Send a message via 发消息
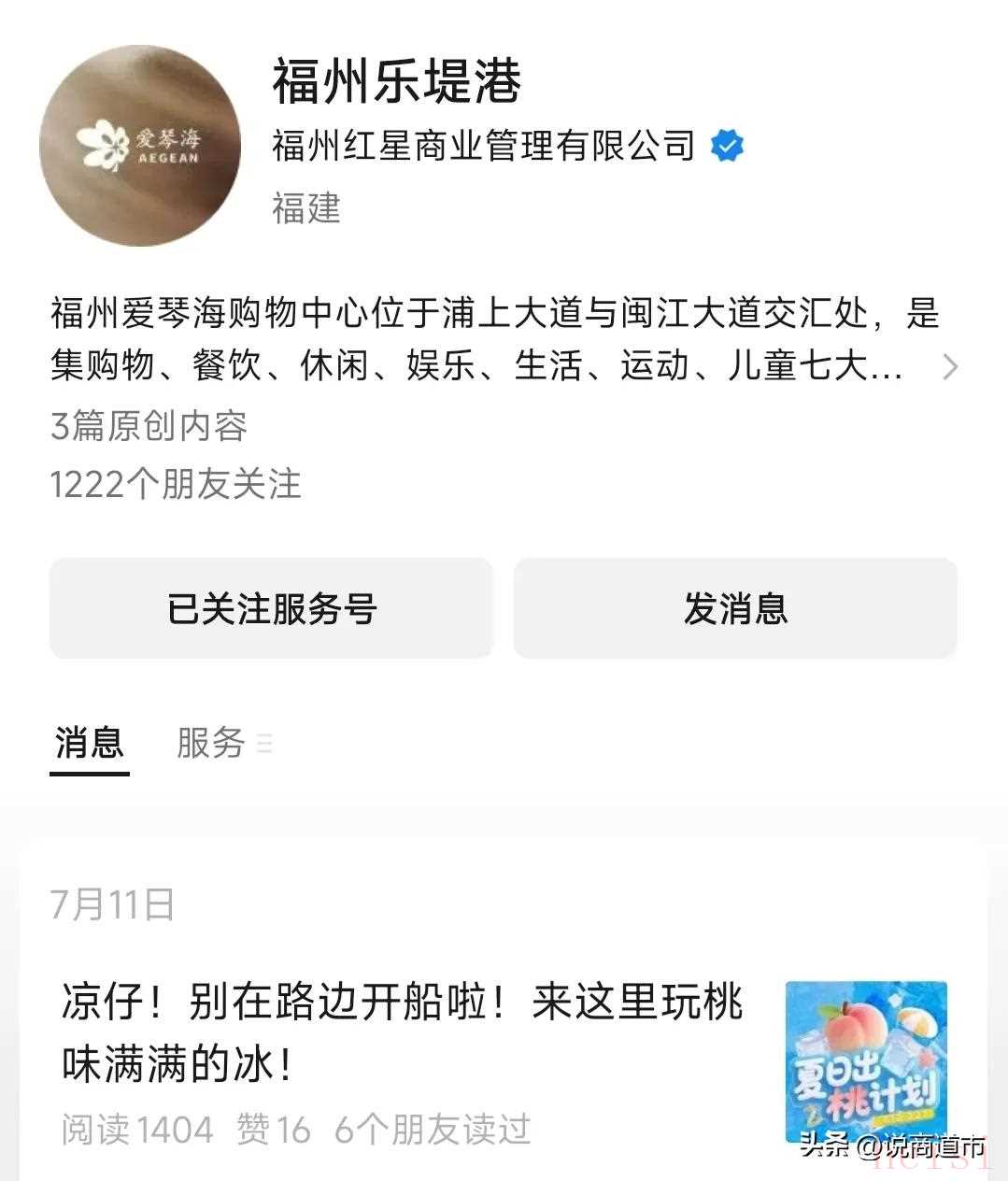The width and height of the screenshot is (1008, 1181). [734, 608]
